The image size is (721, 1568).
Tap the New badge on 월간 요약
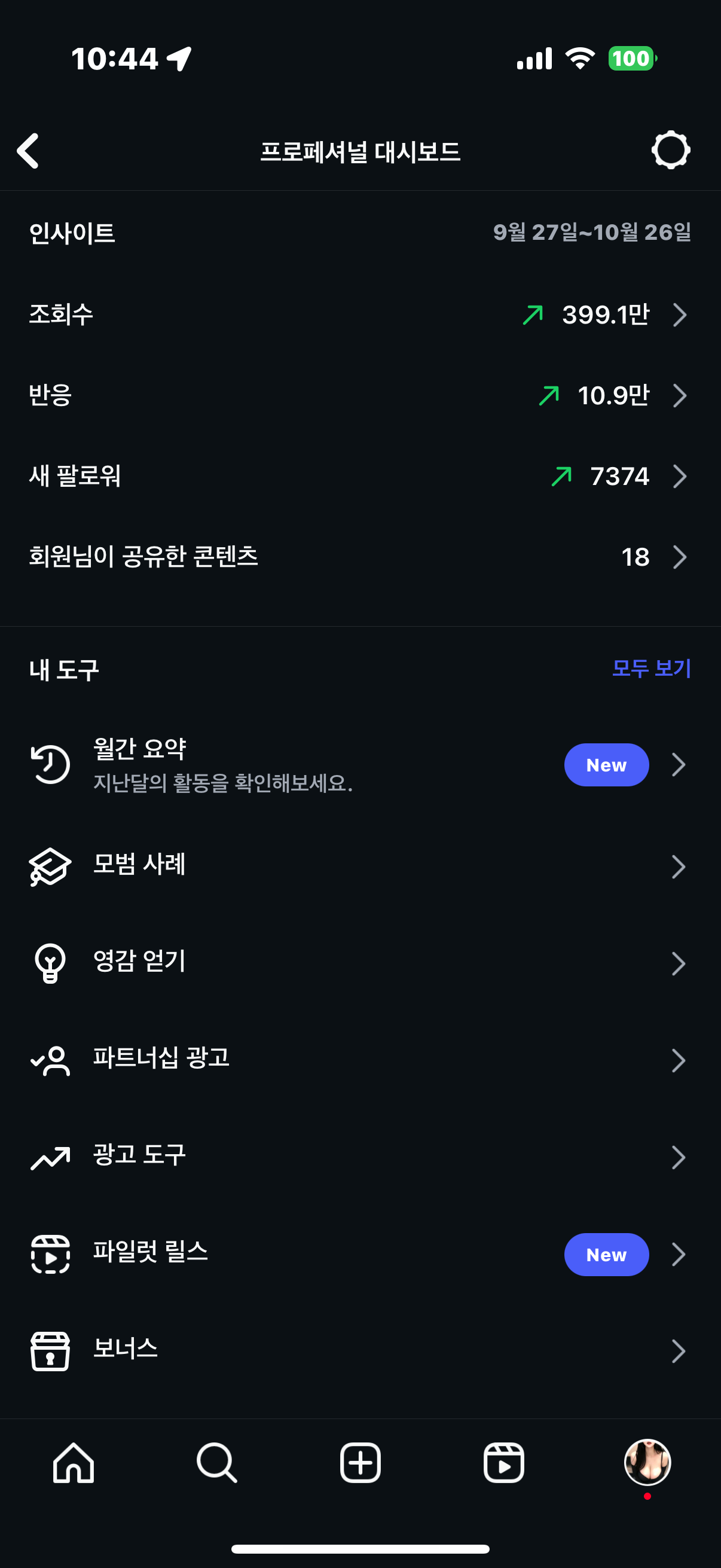[606, 764]
